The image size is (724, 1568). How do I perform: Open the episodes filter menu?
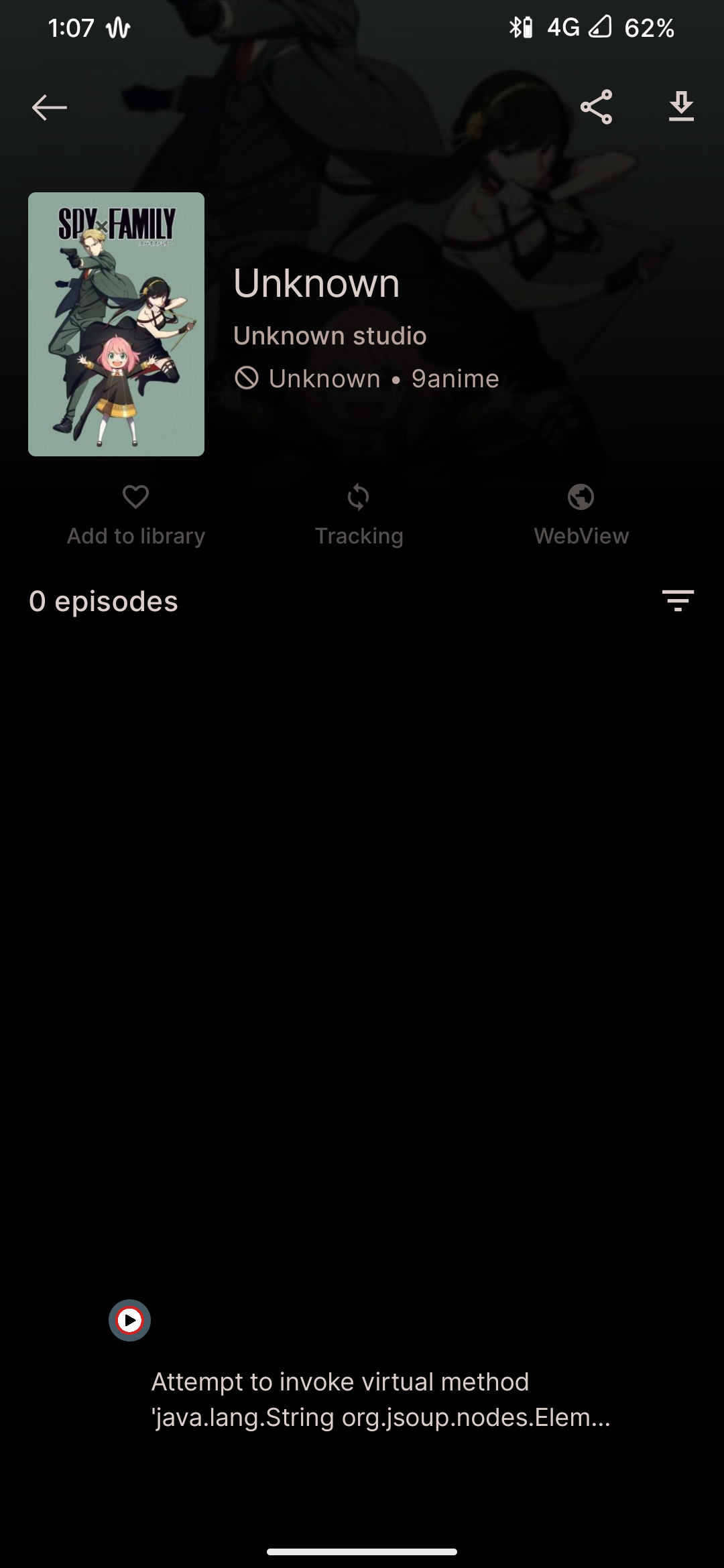click(x=678, y=600)
